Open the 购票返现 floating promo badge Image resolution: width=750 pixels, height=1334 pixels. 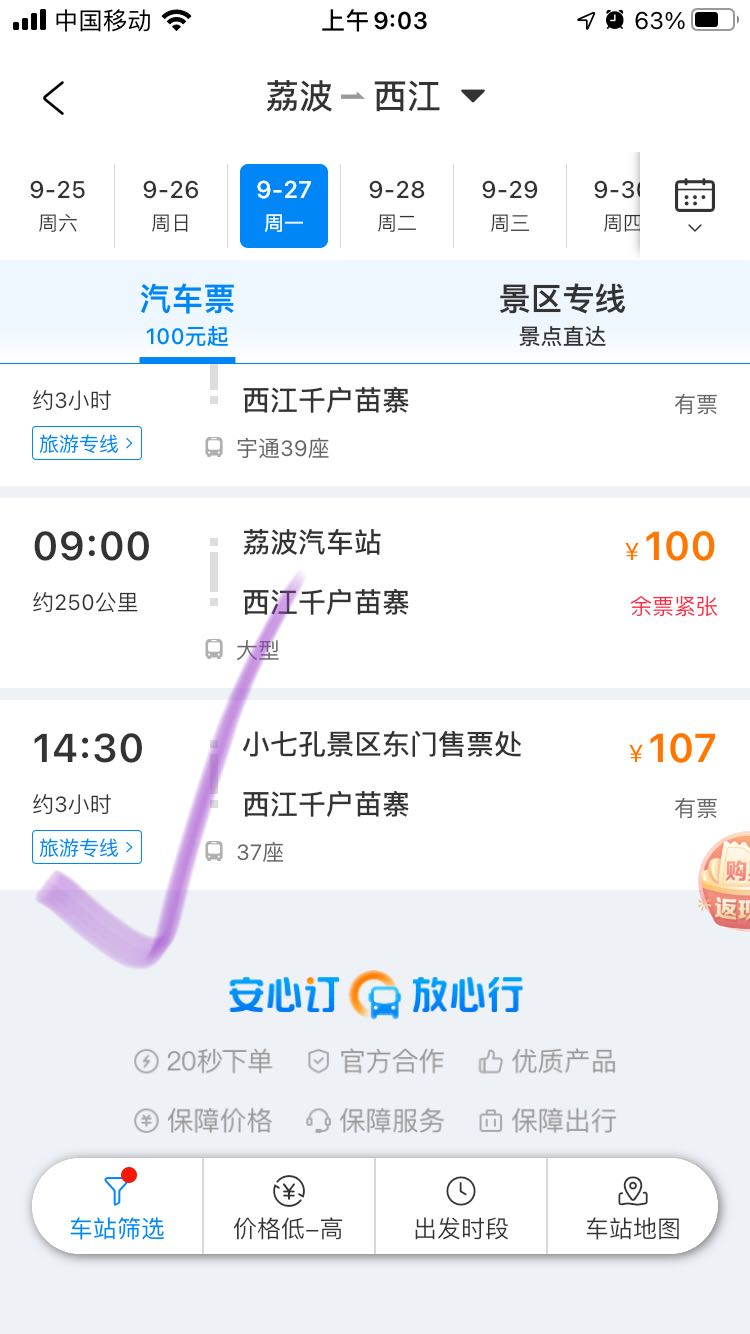(x=727, y=882)
